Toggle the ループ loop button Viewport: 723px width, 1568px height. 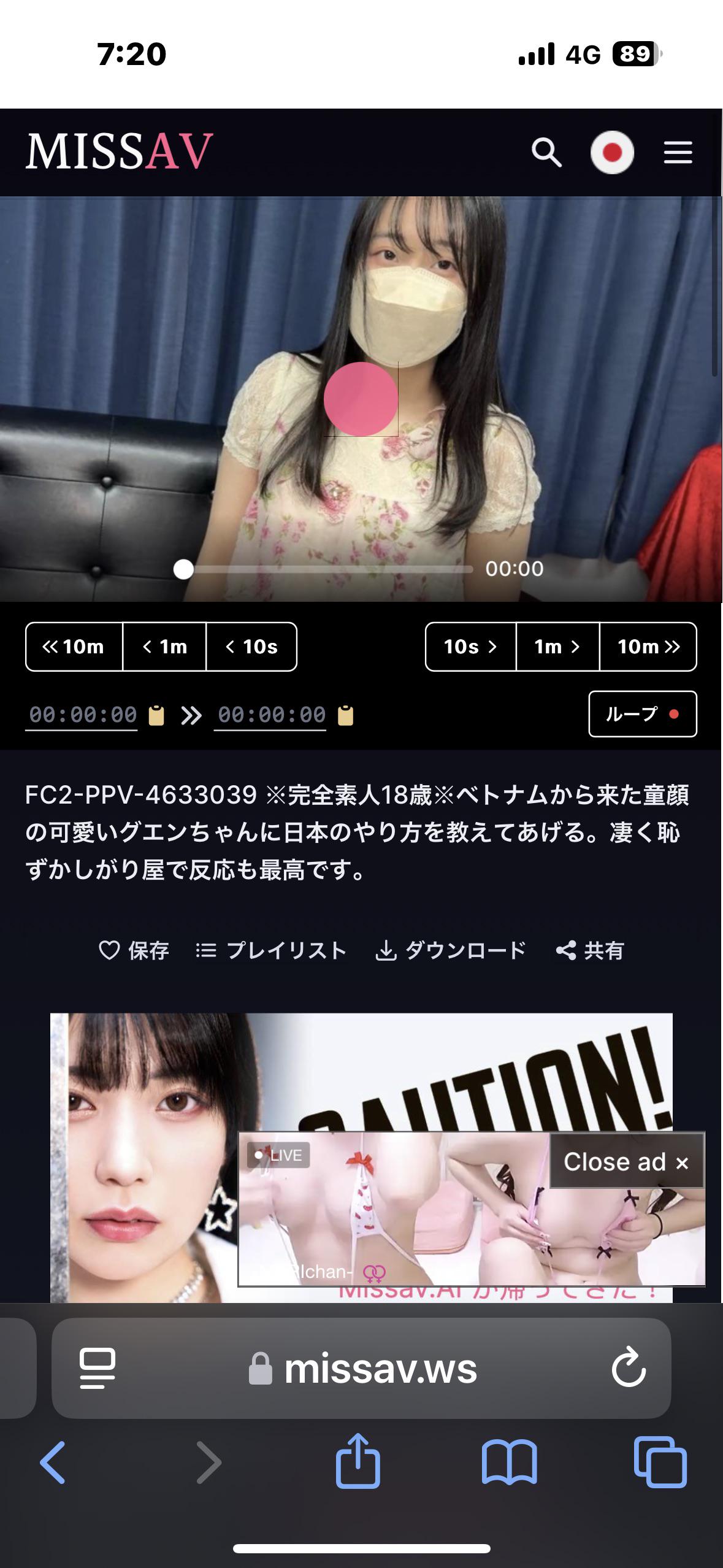tap(642, 713)
